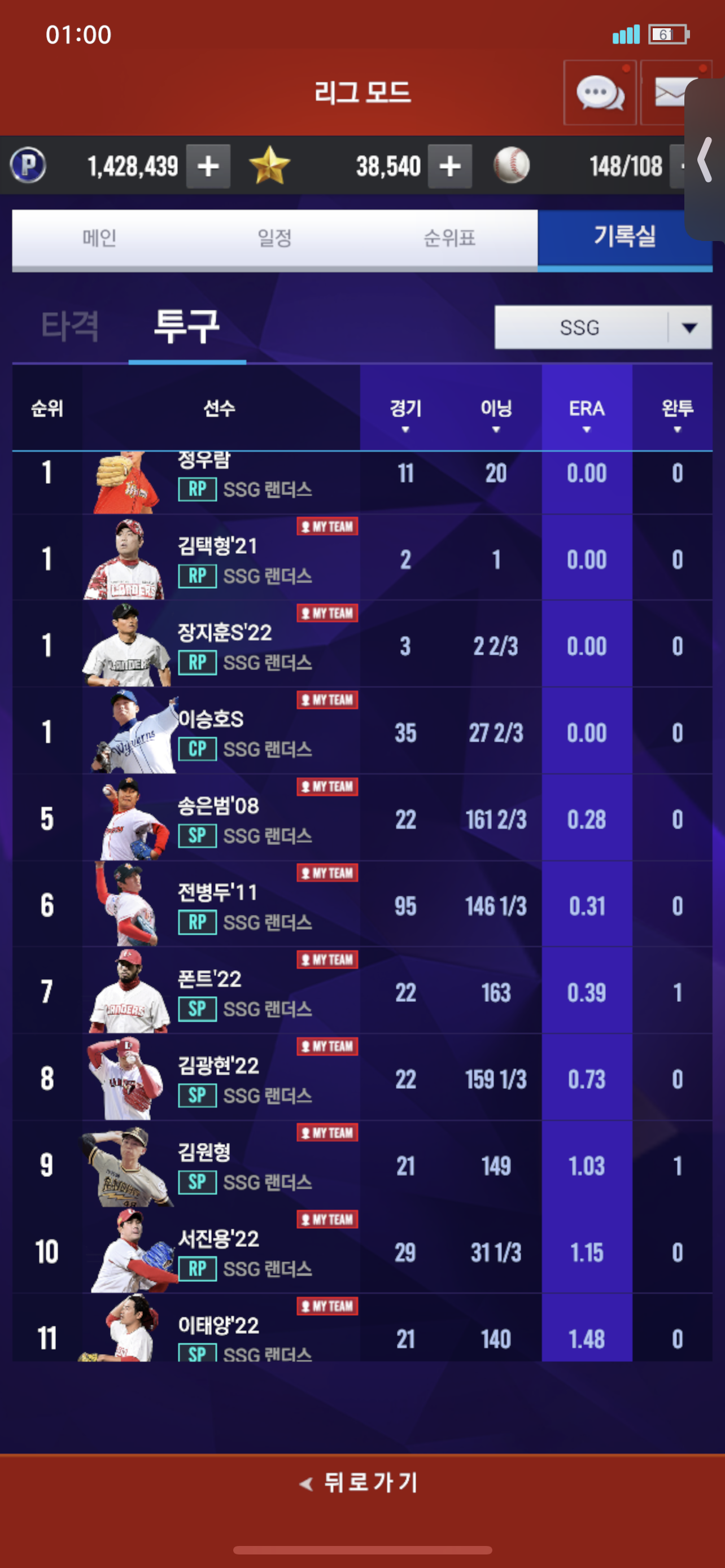Sort by the ERA column
This screenshot has height=1568, width=725.
click(x=586, y=414)
